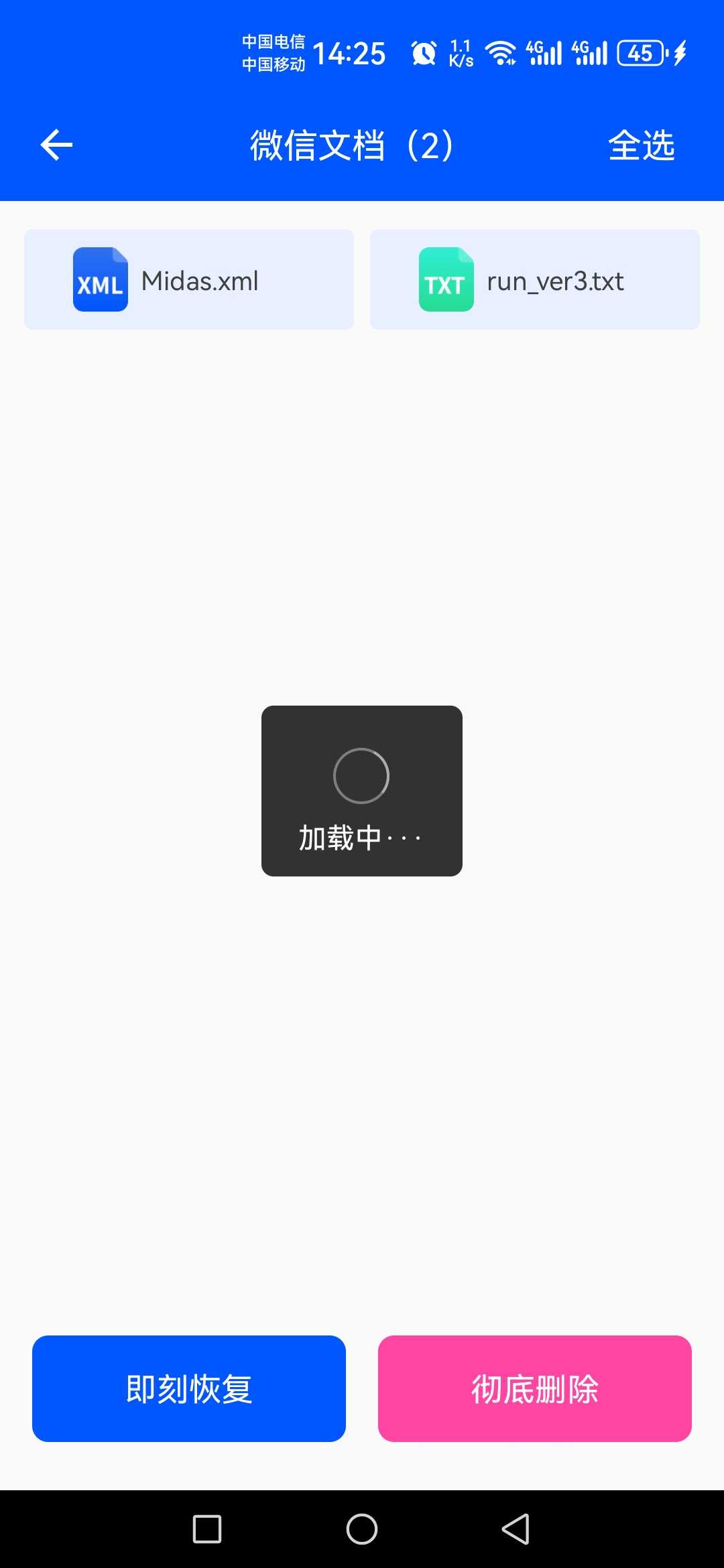This screenshot has height=1568, width=724.
Task: Go back using the top-left arrow
Action: point(56,145)
